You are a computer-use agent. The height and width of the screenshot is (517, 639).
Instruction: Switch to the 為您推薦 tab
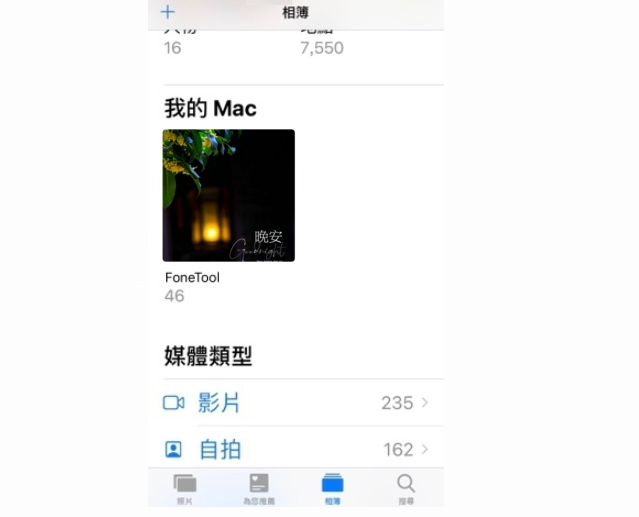point(259,488)
